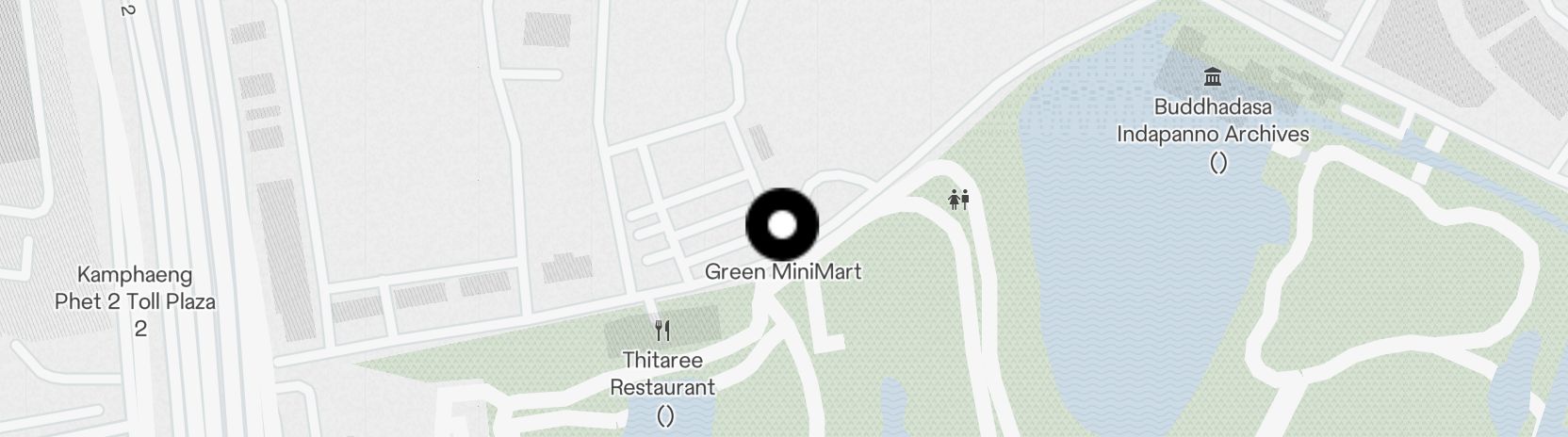Select Buddhadasa Indapanno Archives museum marker
The height and width of the screenshot is (437, 1568).
click(1213, 76)
